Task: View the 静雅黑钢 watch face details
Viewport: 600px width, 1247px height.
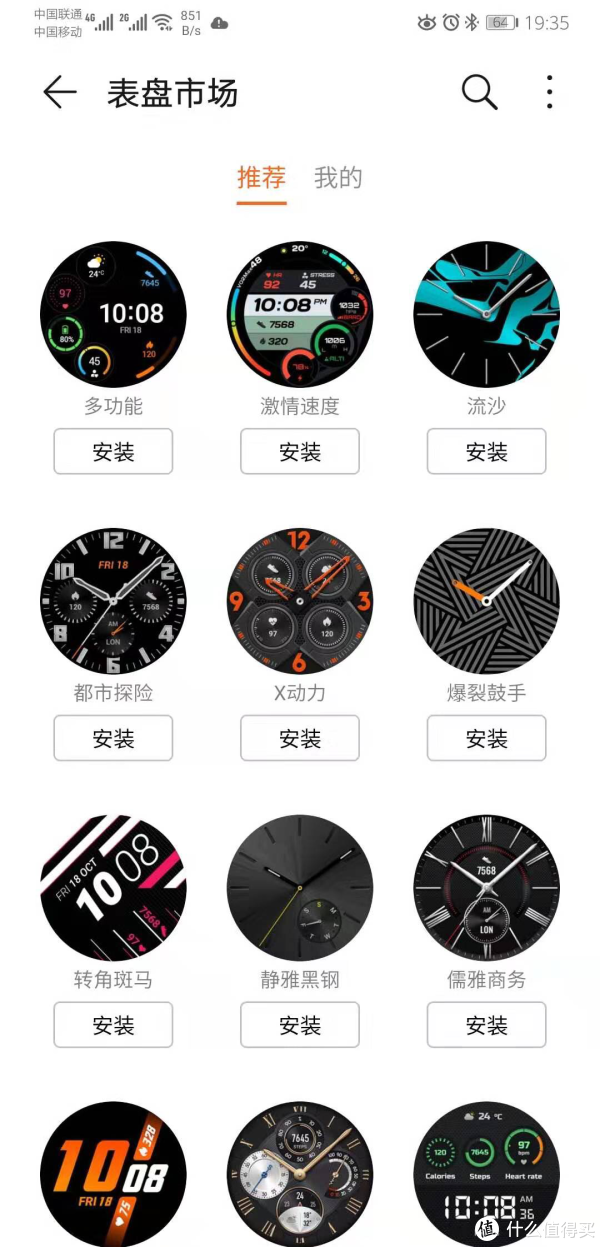Action: click(x=300, y=888)
